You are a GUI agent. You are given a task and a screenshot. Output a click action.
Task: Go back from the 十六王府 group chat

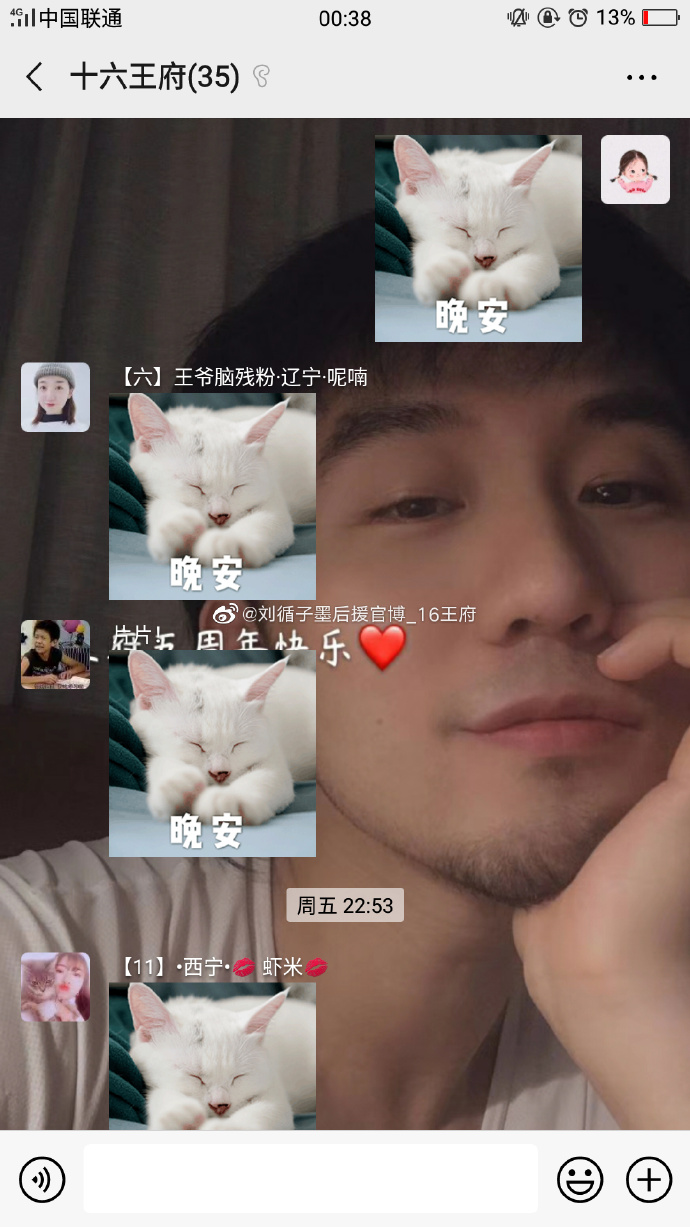35,77
